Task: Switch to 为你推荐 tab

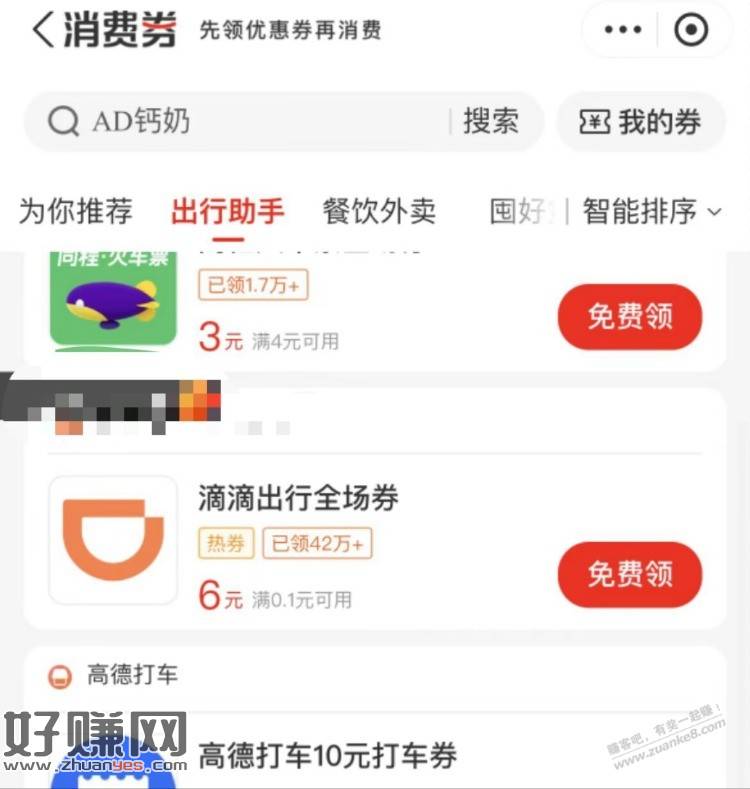Action: point(75,211)
